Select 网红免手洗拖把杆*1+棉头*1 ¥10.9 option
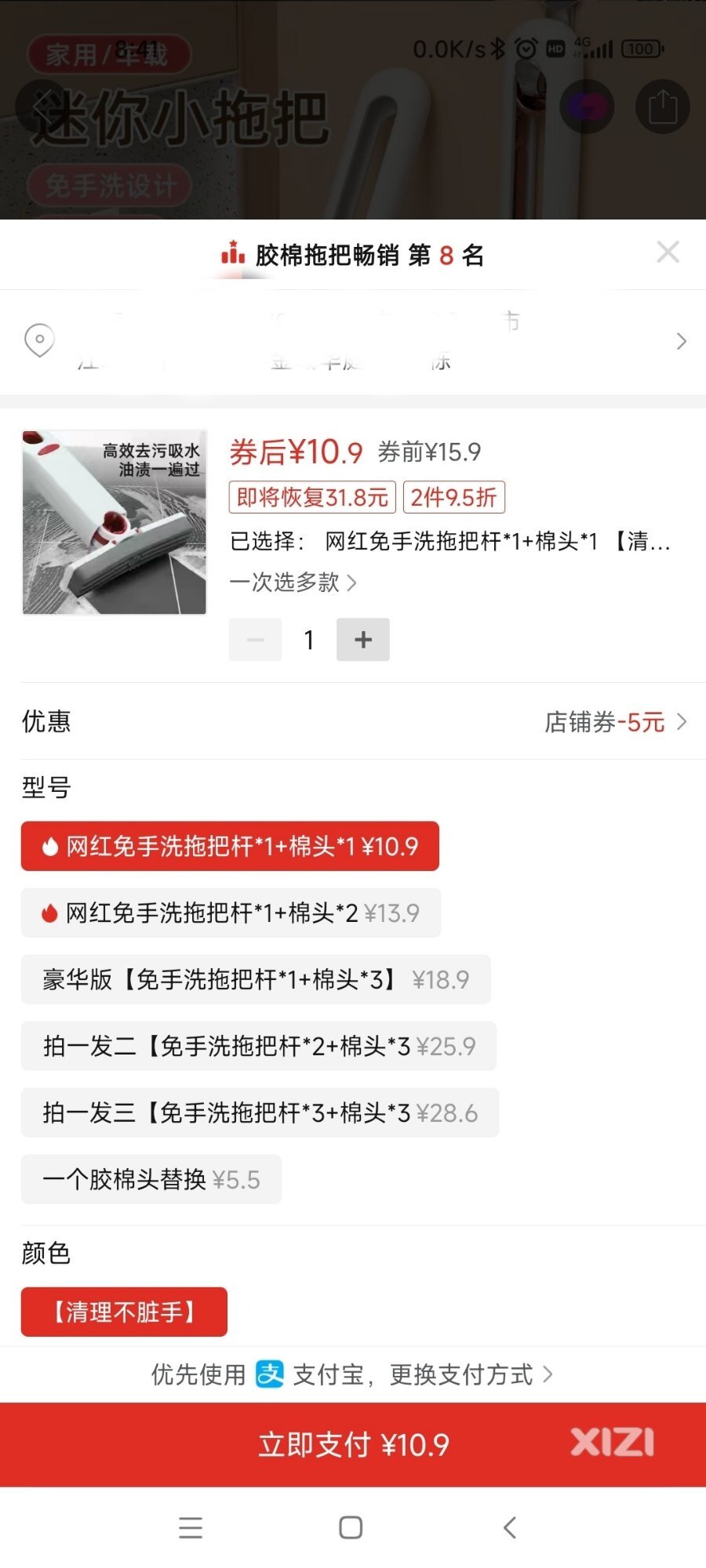The width and height of the screenshot is (706, 1568). pyautogui.click(x=230, y=847)
